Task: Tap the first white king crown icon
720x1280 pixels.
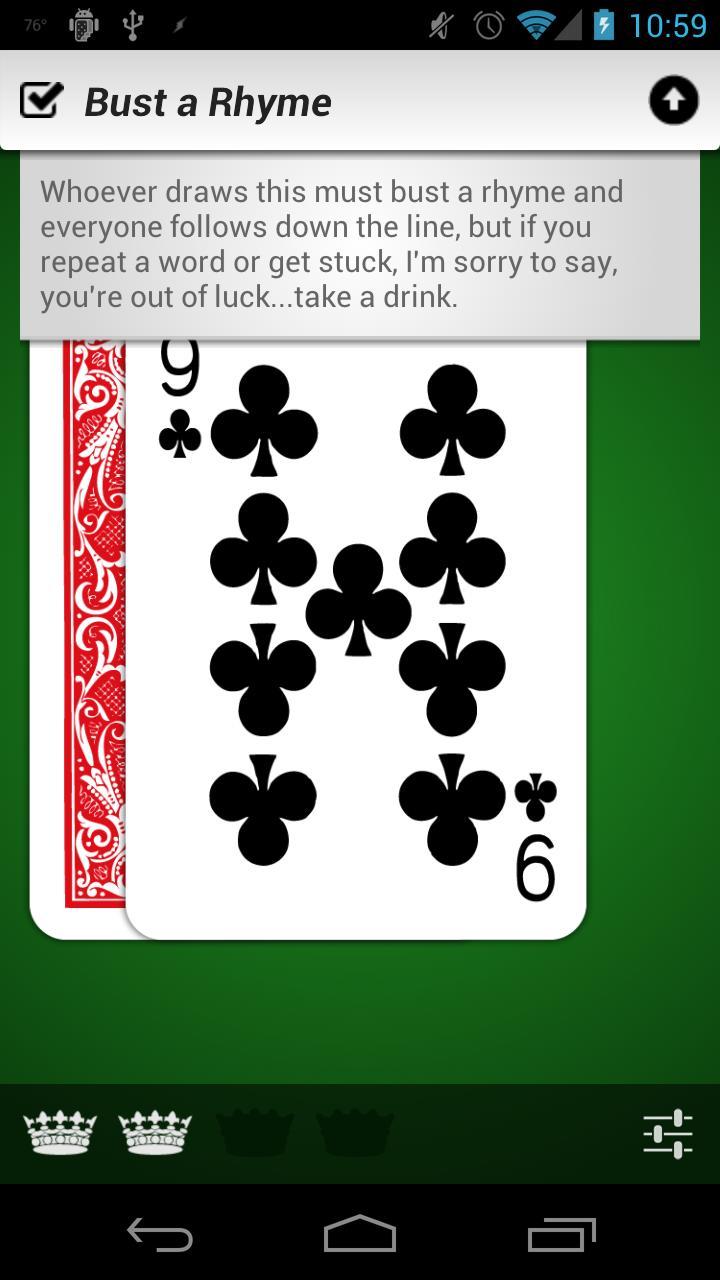Action: [61, 1133]
